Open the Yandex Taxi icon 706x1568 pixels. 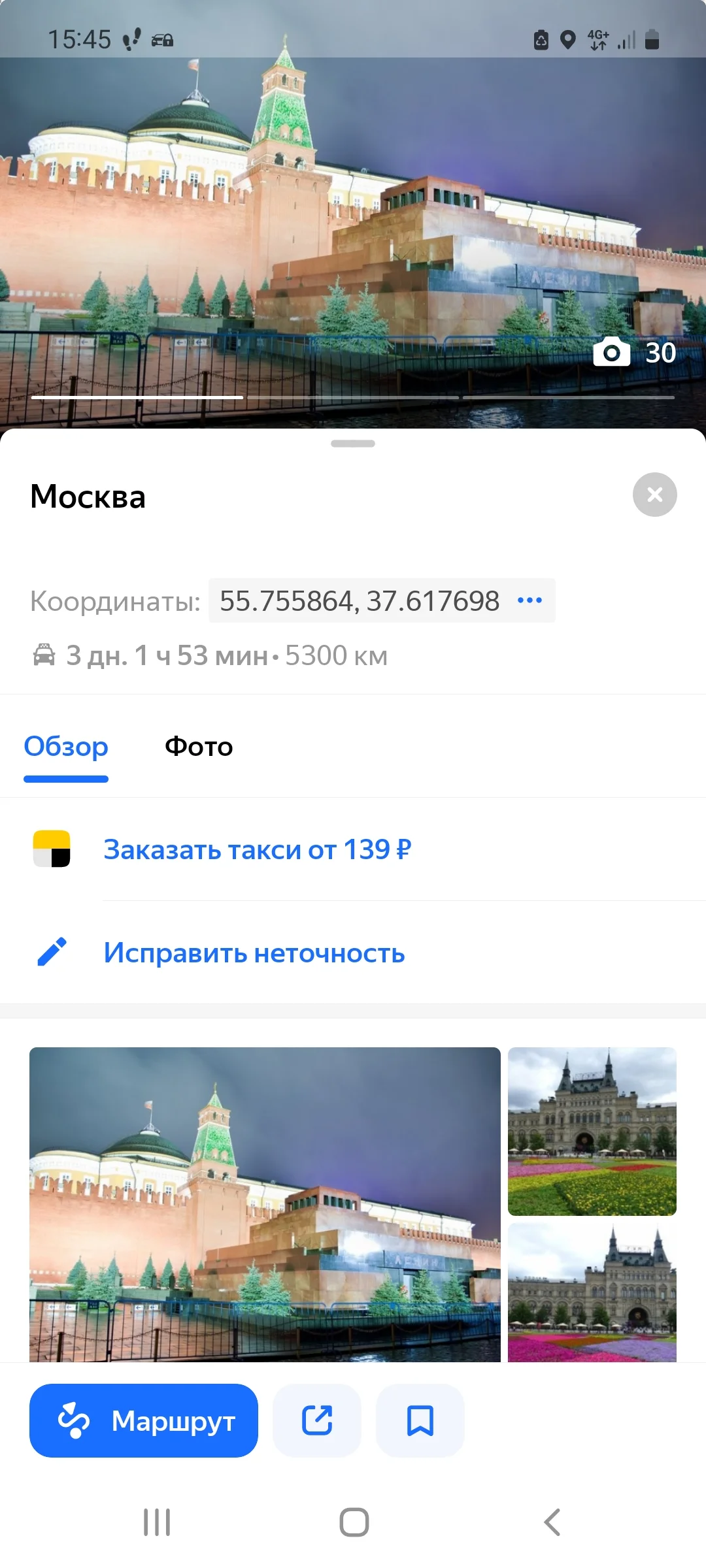(x=52, y=848)
